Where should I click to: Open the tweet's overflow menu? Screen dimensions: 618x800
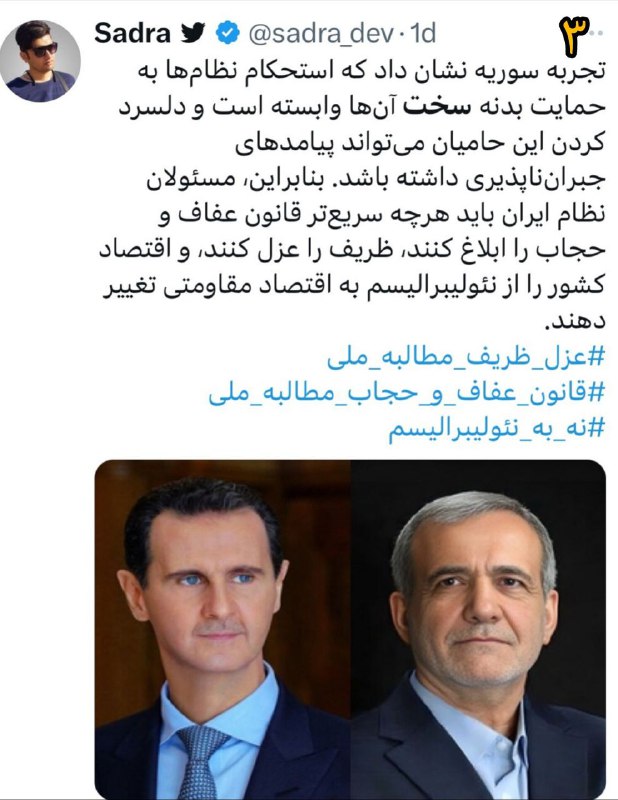coord(596,34)
